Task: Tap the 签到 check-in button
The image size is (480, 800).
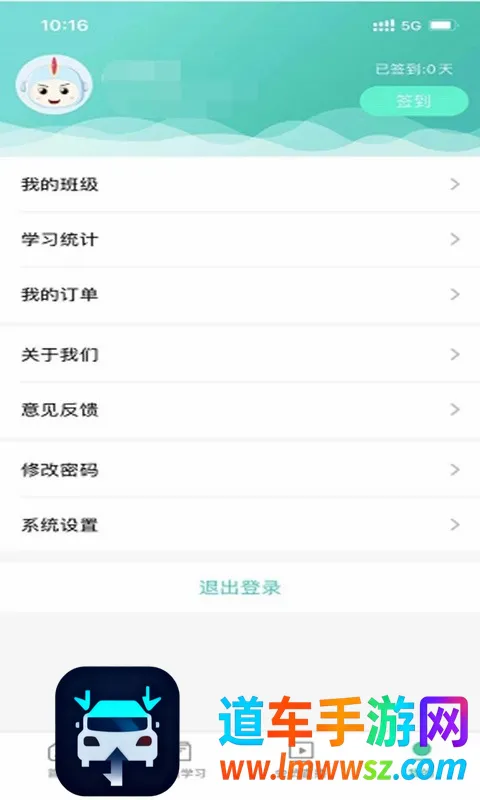Action: tap(414, 101)
